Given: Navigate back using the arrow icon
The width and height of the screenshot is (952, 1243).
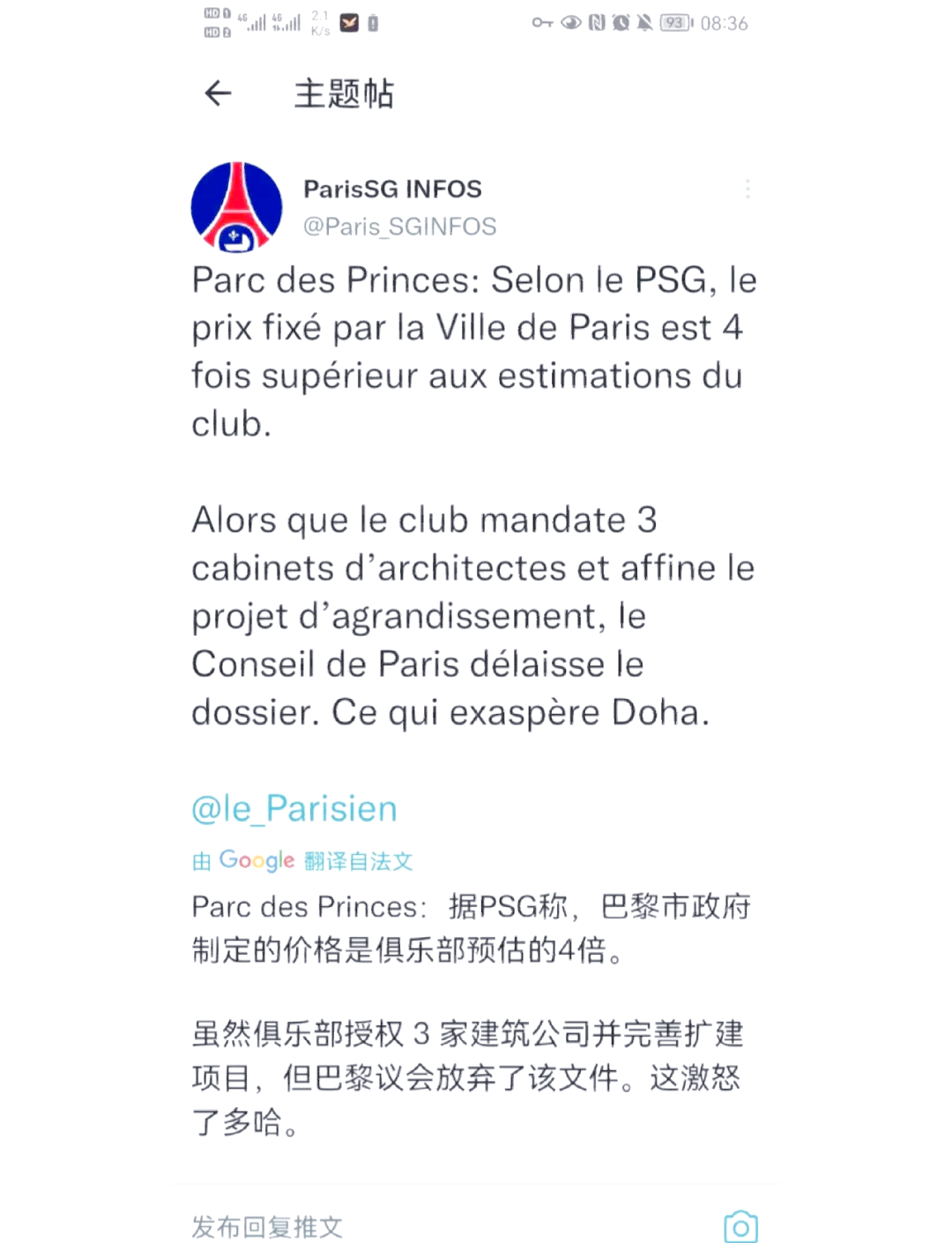Looking at the screenshot, I should pos(216,93).
